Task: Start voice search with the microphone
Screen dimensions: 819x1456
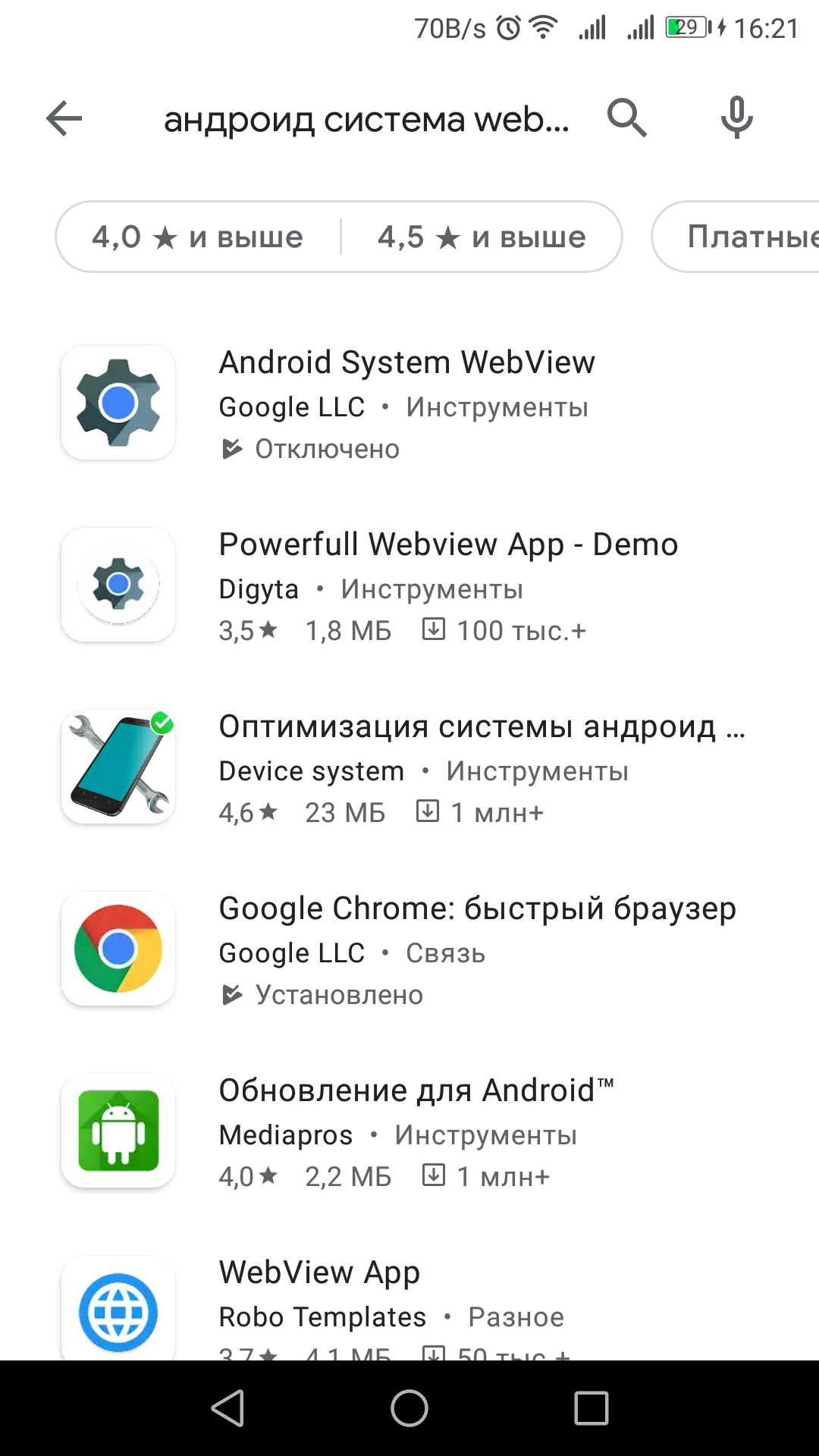Action: click(736, 118)
